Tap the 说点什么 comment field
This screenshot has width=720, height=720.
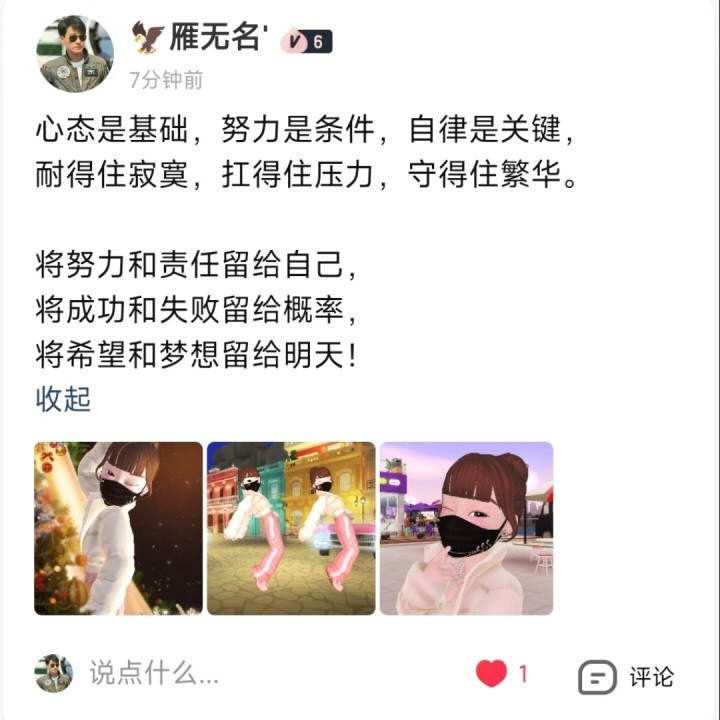click(x=154, y=673)
